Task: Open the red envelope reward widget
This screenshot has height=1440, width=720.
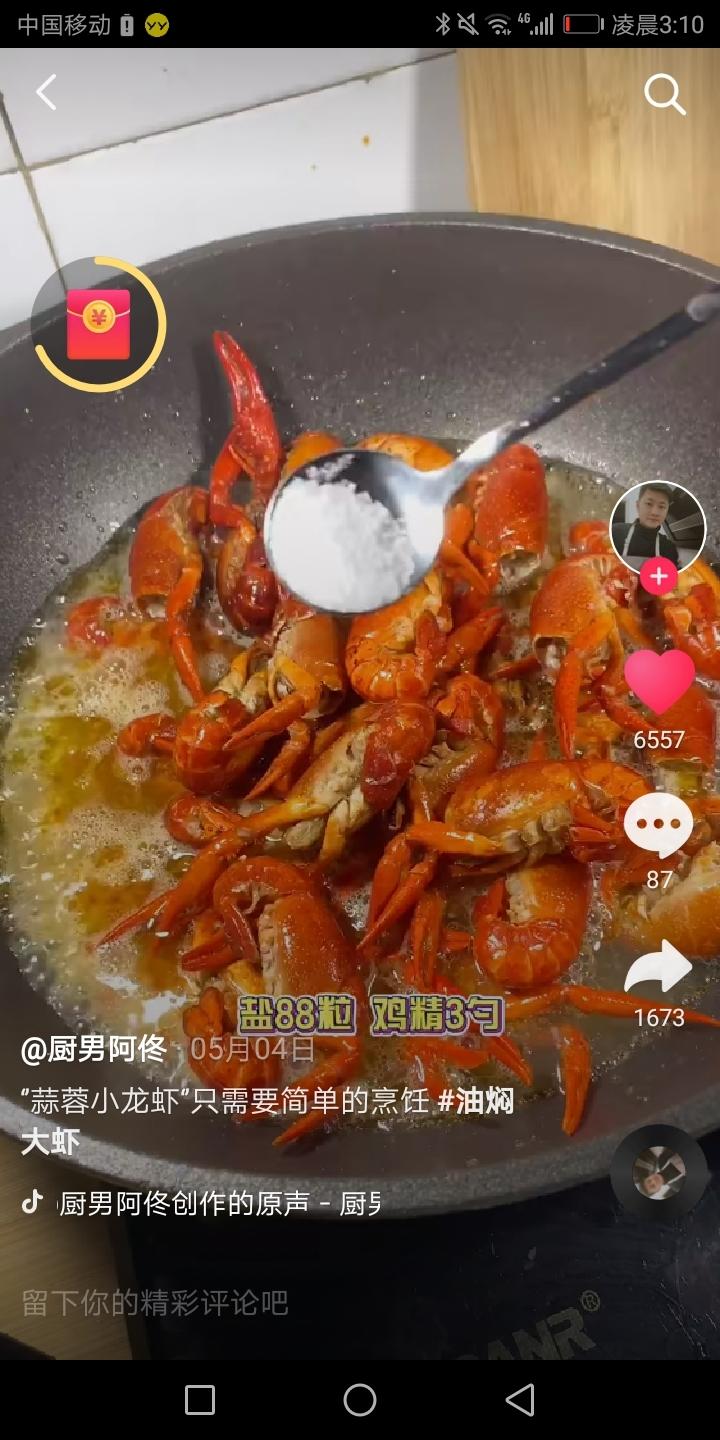Action: (x=99, y=324)
